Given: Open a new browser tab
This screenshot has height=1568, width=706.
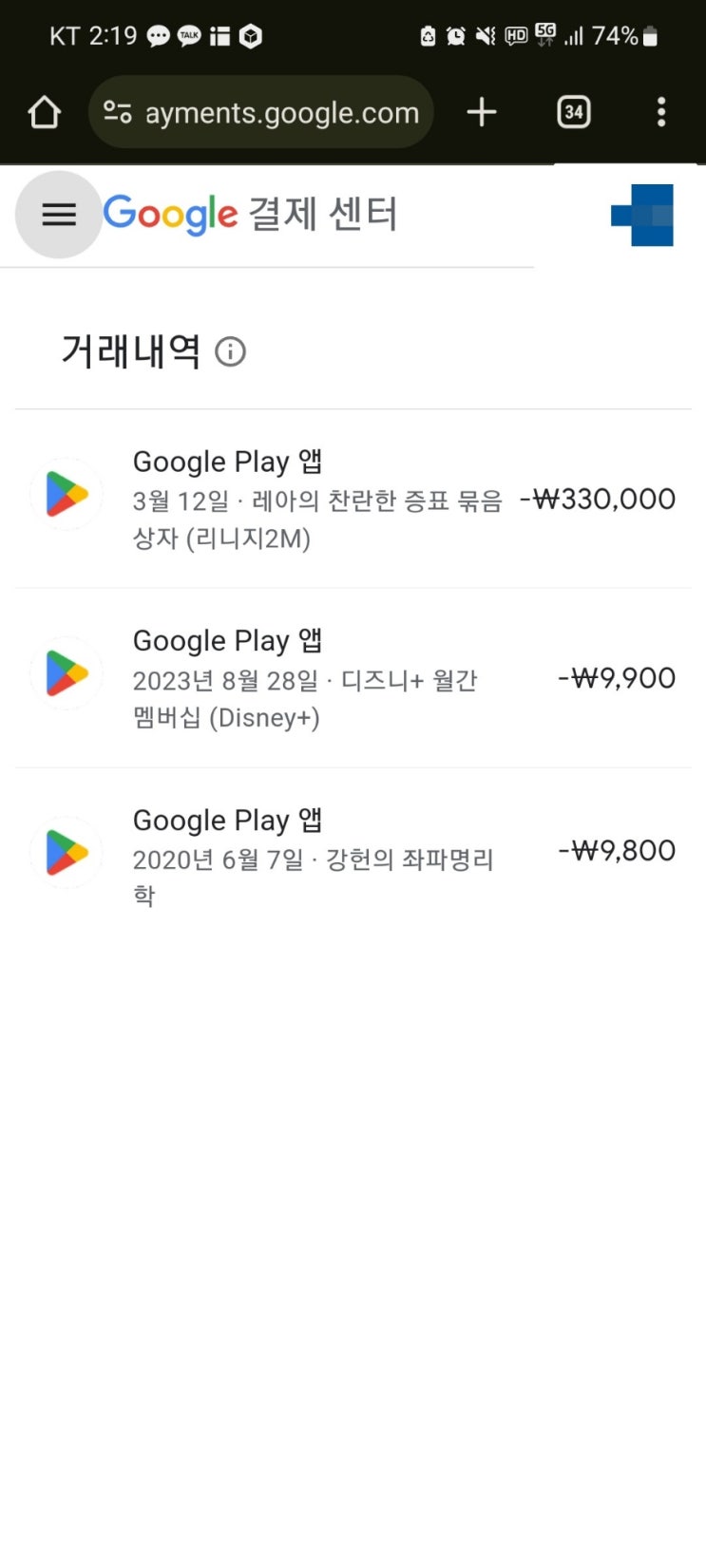Looking at the screenshot, I should point(482,112).
